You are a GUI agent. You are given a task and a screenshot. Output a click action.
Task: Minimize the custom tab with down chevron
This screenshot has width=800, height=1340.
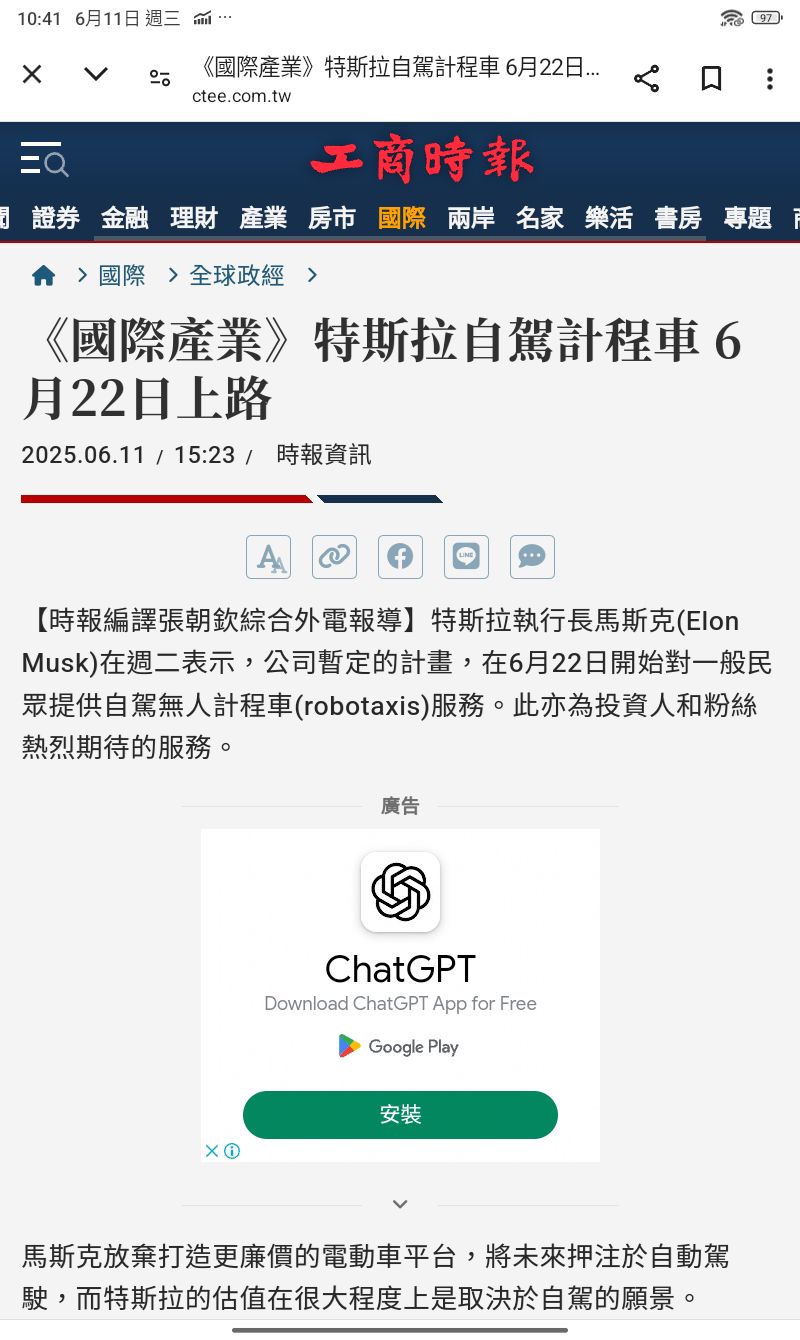(96, 75)
